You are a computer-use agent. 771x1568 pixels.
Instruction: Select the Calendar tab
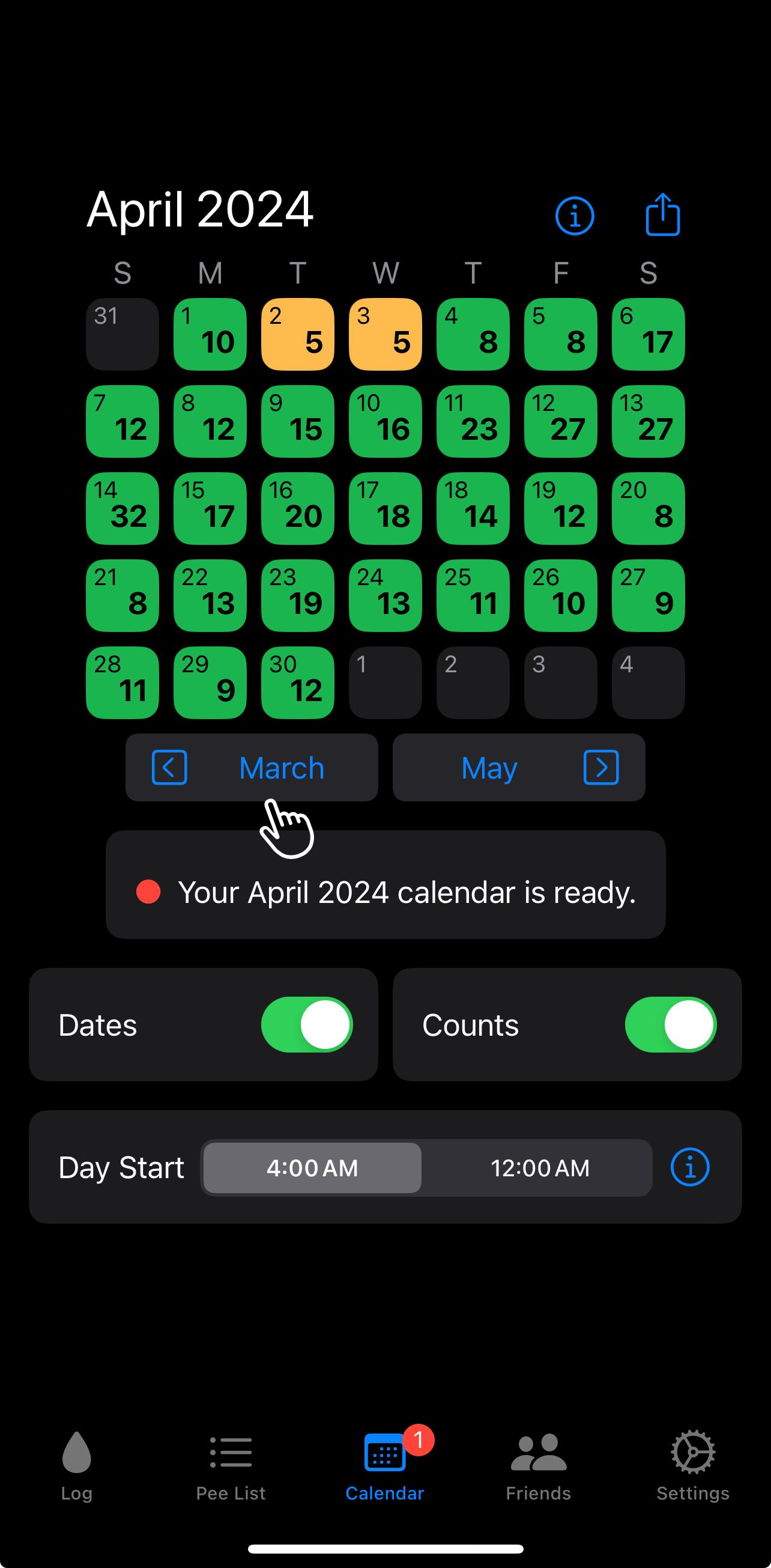(x=384, y=1467)
